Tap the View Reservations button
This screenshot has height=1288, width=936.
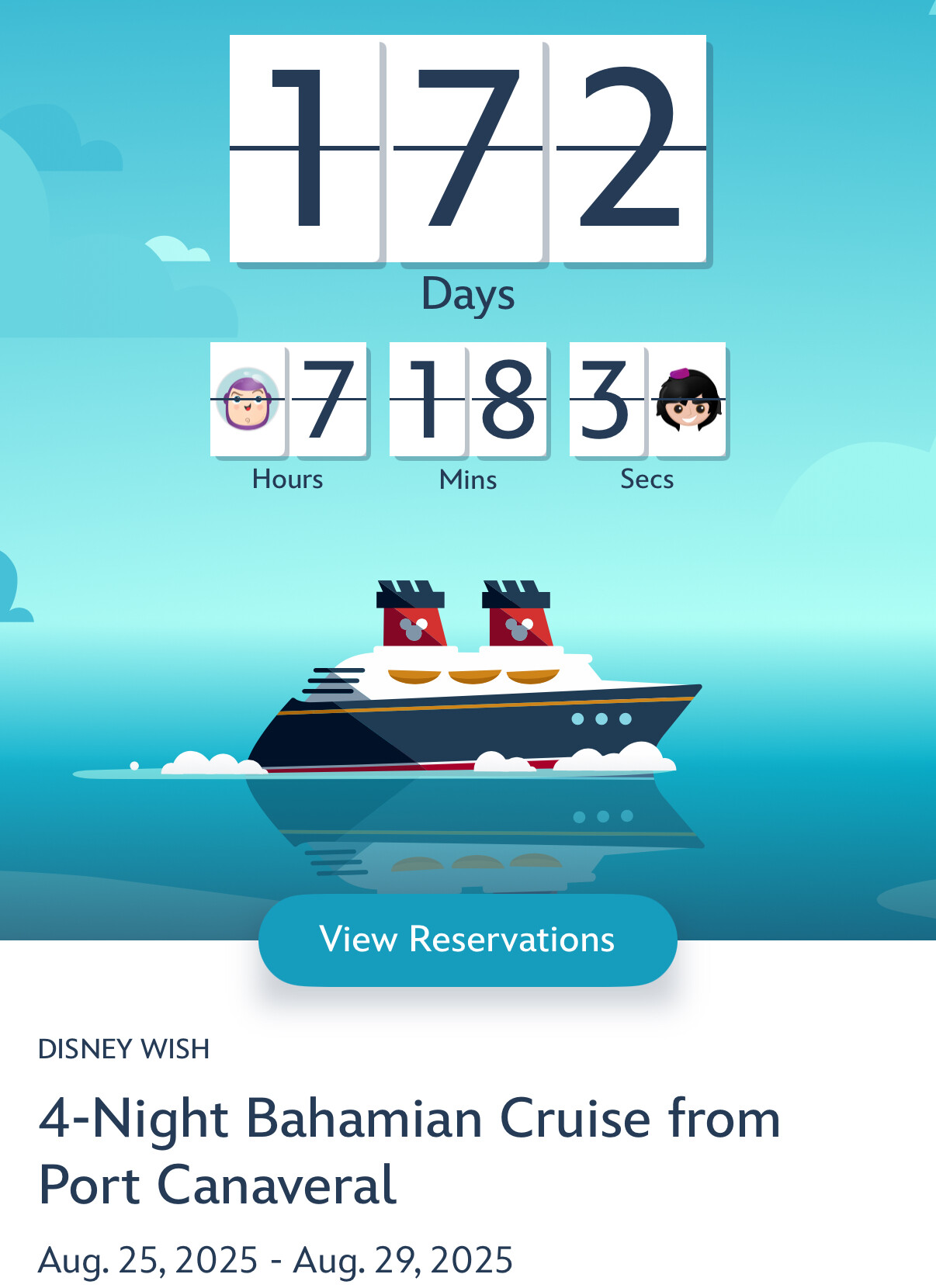[467, 940]
